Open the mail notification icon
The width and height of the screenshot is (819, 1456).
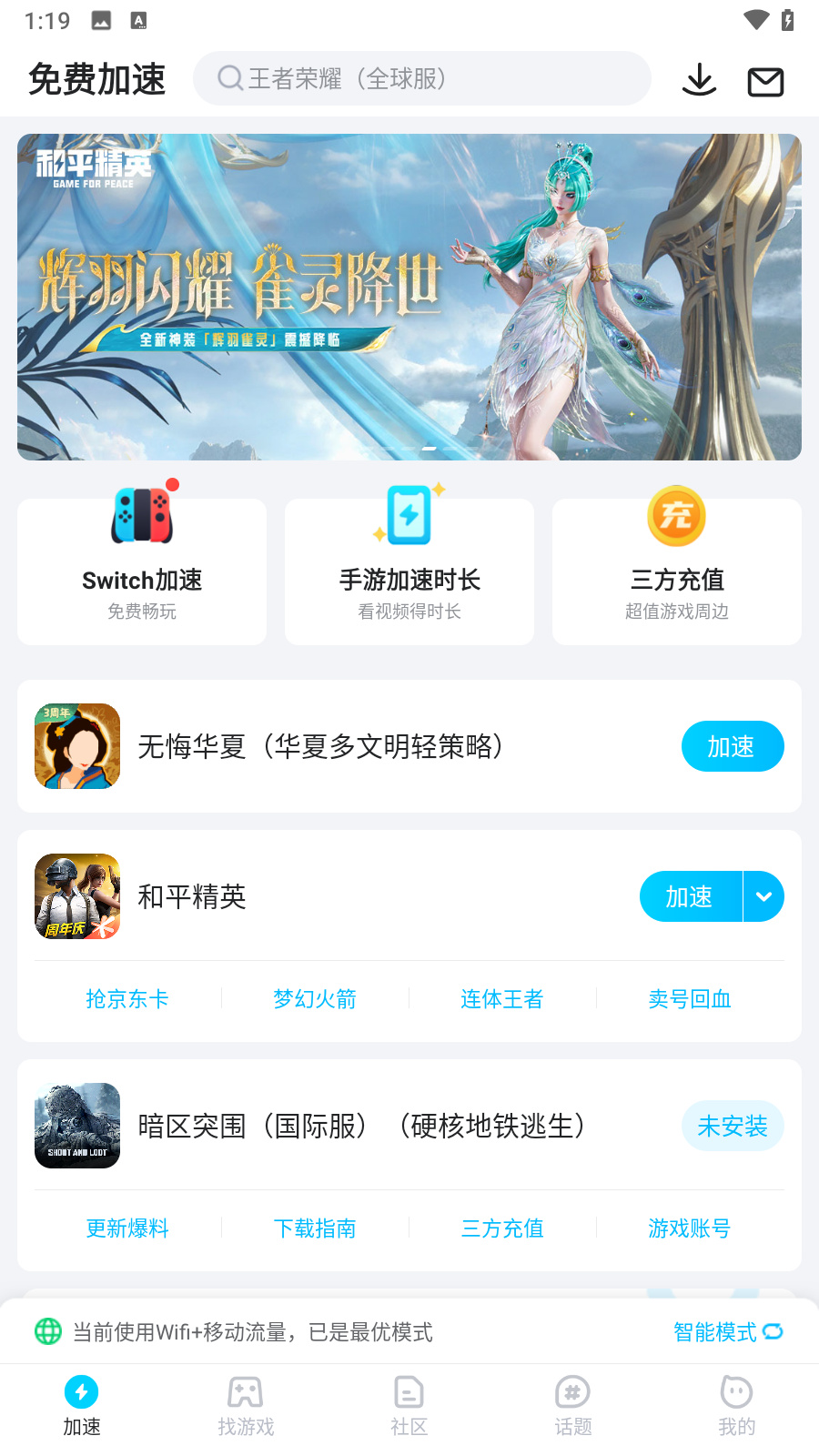point(764,81)
